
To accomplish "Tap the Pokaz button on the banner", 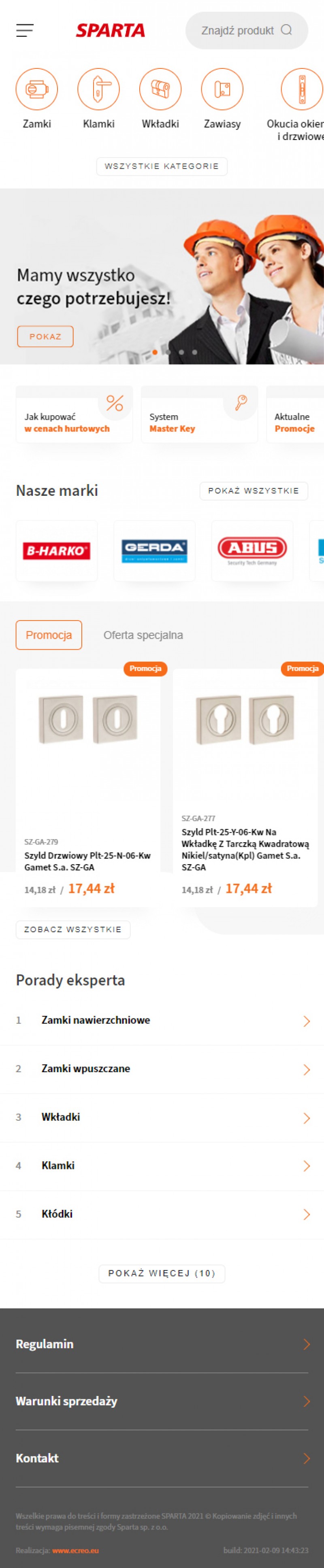I will [x=45, y=337].
